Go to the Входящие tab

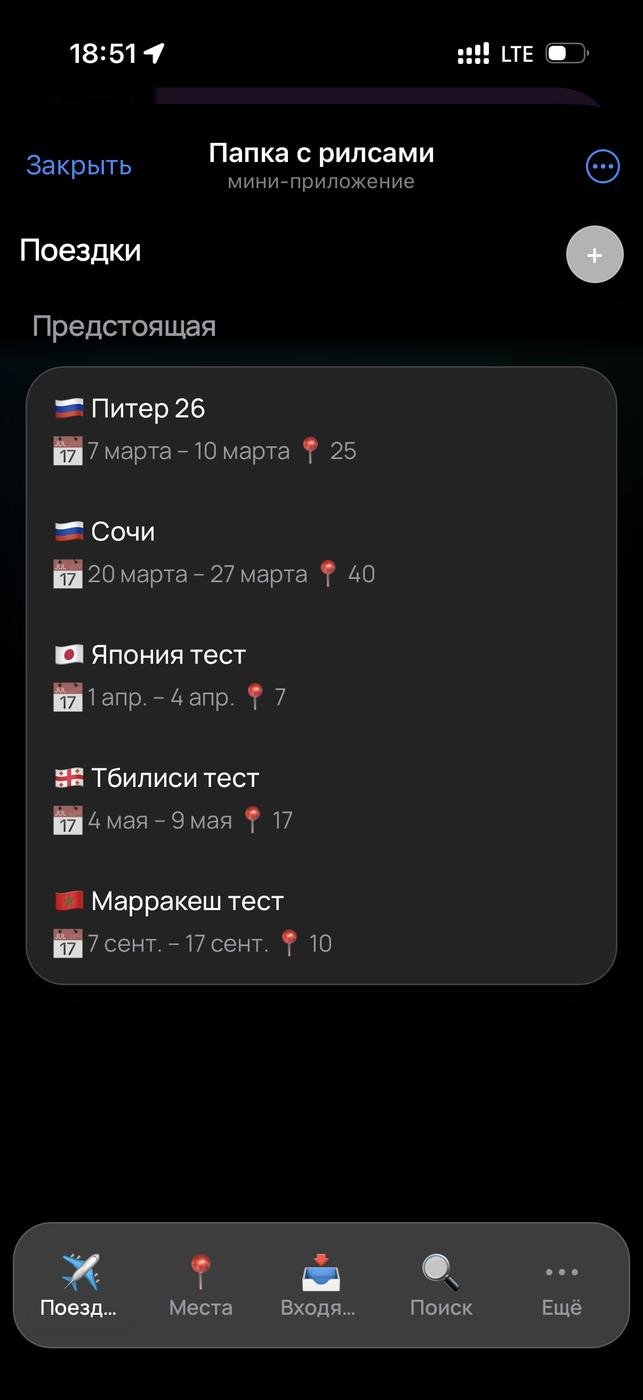320,1285
